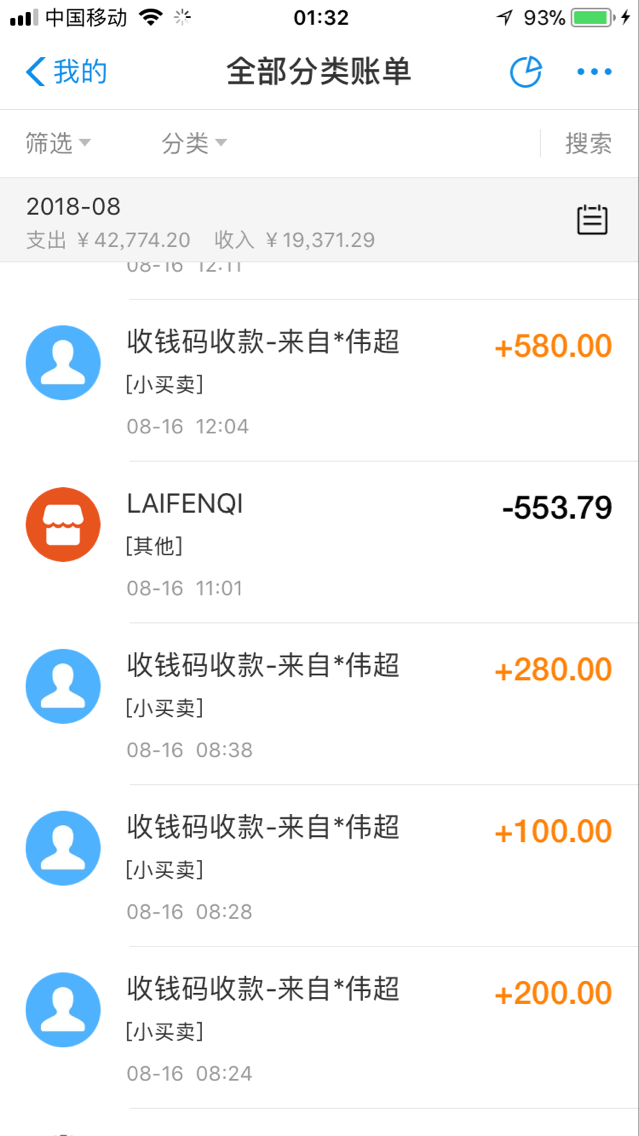
Task: Go back to 我的 page
Action: [x=66, y=72]
